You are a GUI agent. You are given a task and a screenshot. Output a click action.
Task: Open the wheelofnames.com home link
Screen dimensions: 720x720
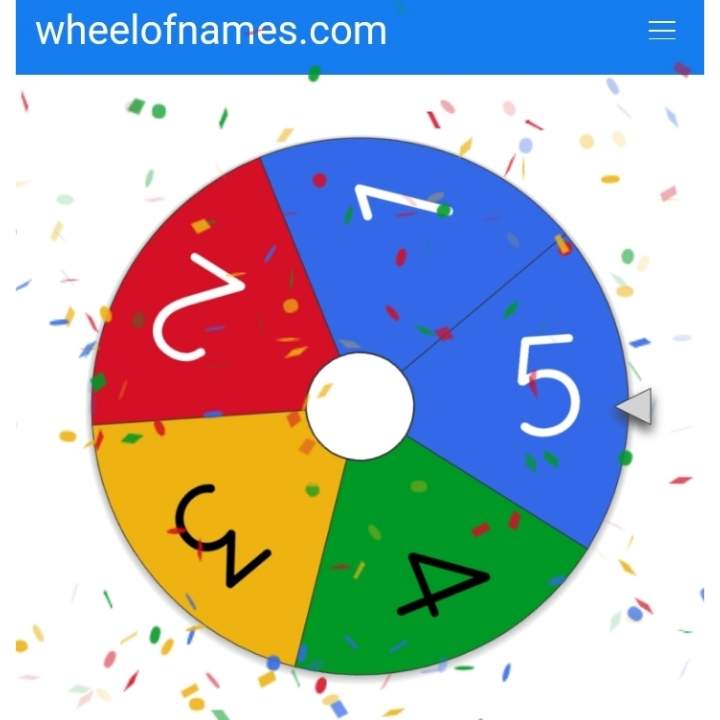click(x=211, y=31)
